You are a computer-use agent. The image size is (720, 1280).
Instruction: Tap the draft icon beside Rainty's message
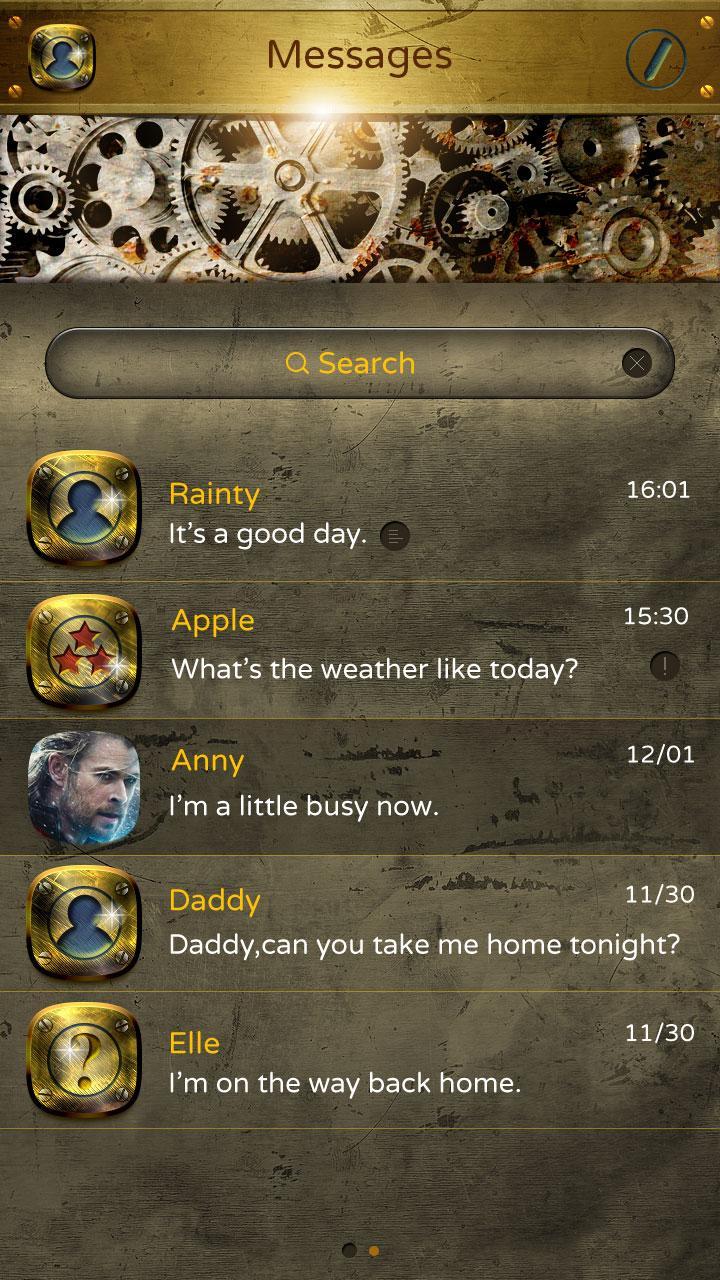pos(395,536)
